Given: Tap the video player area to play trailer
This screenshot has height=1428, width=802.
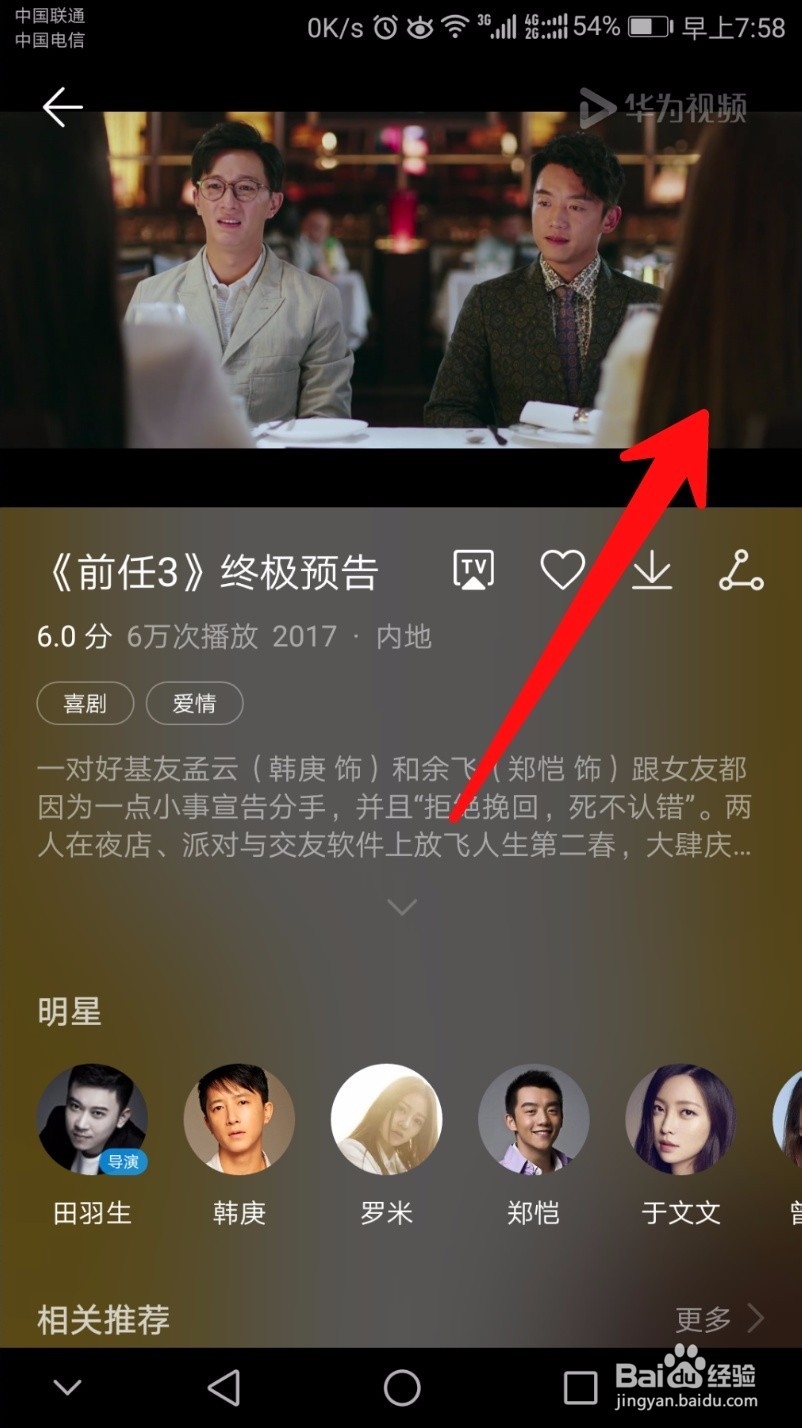Looking at the screenshot, I should point(400,280).
